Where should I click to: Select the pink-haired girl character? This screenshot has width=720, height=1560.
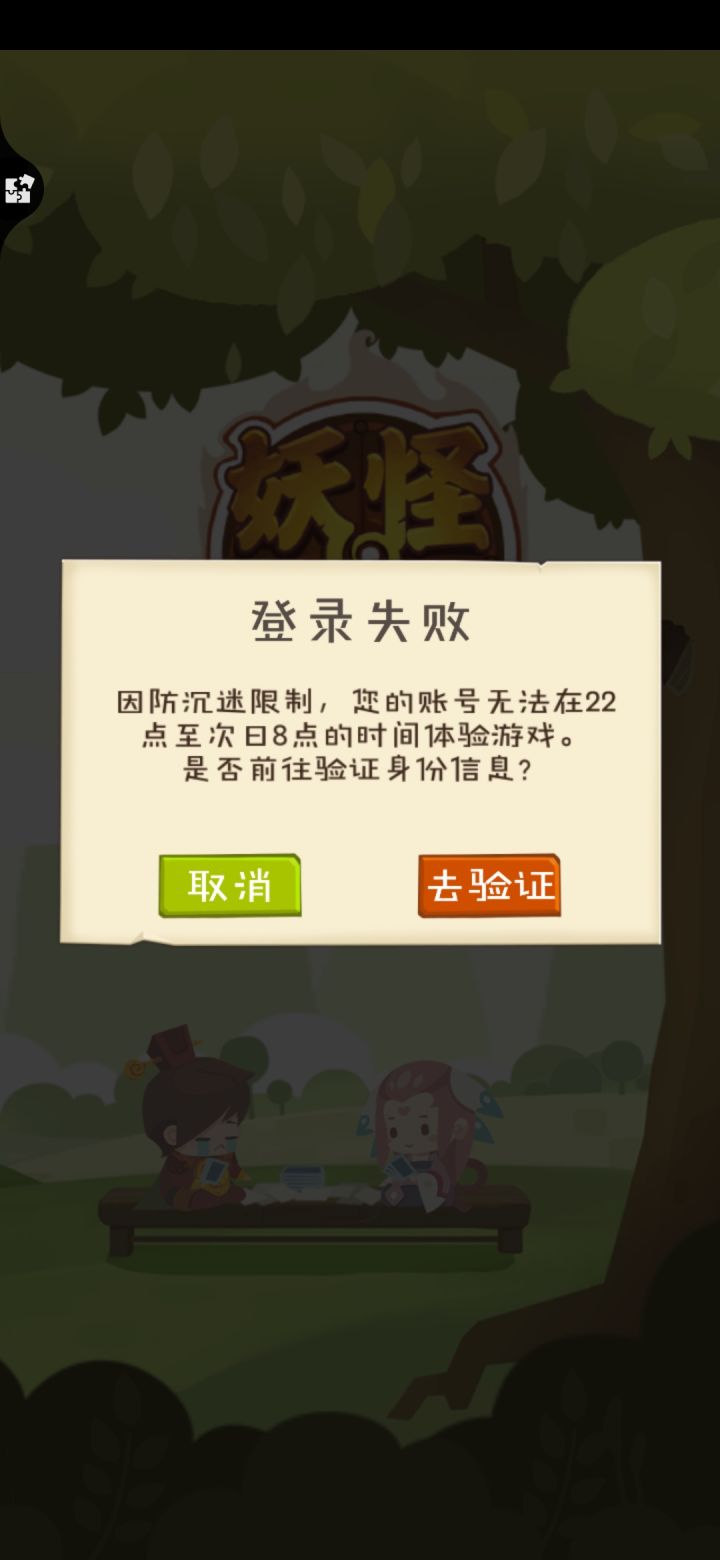coord(420,1125)
